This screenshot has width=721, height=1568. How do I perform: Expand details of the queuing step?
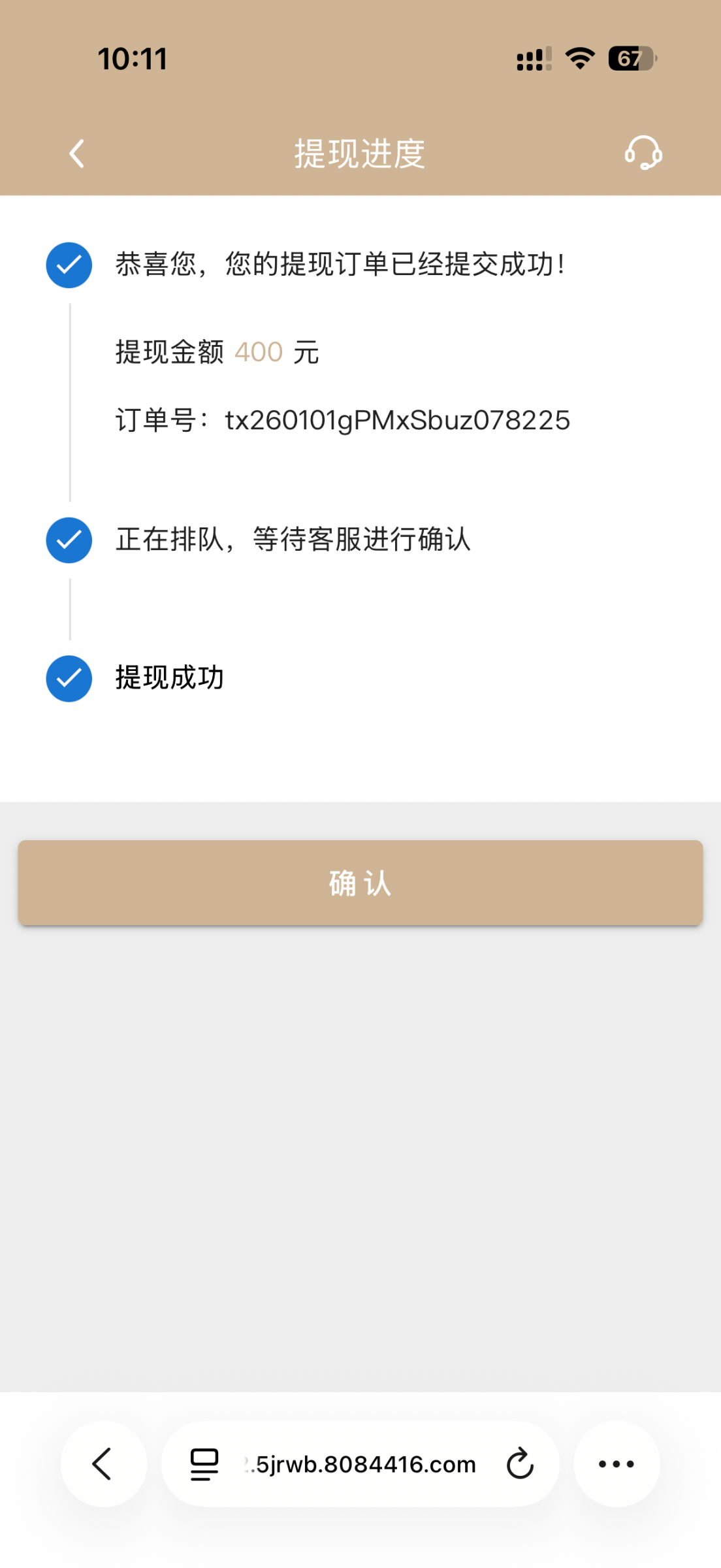294,539
